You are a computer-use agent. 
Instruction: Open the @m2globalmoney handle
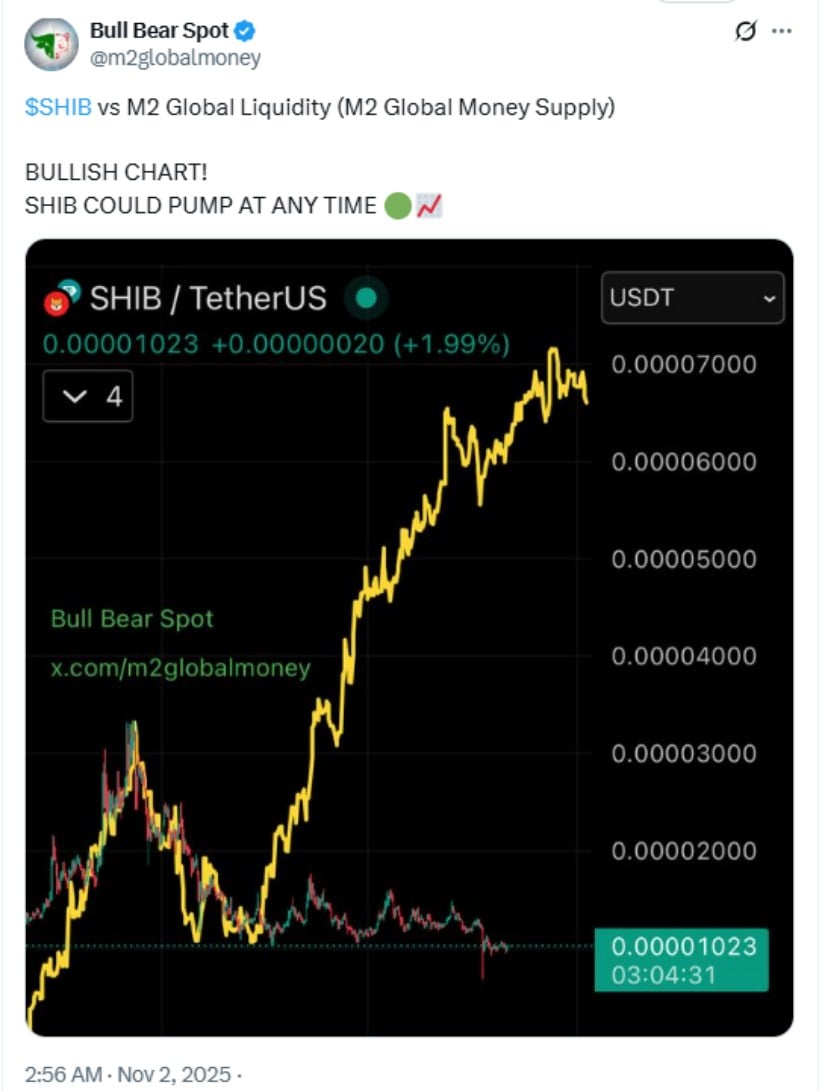click(175, 58)
